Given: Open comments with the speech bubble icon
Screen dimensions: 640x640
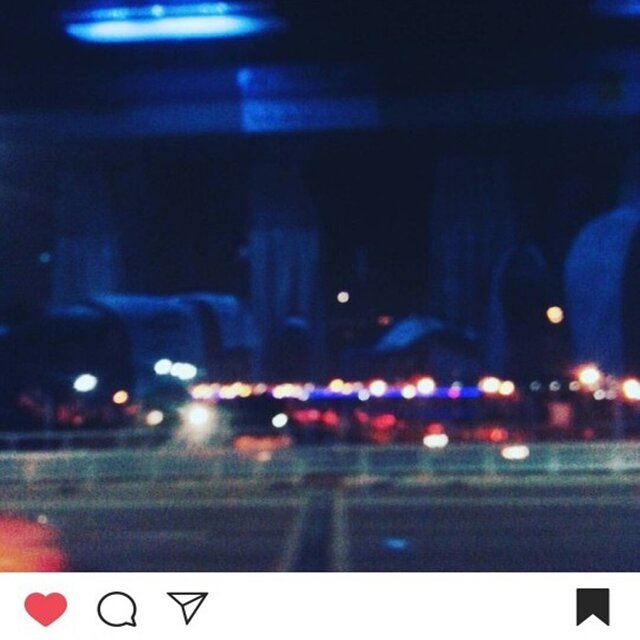Looking at the screenshot, I should click(x=117, y=608).
